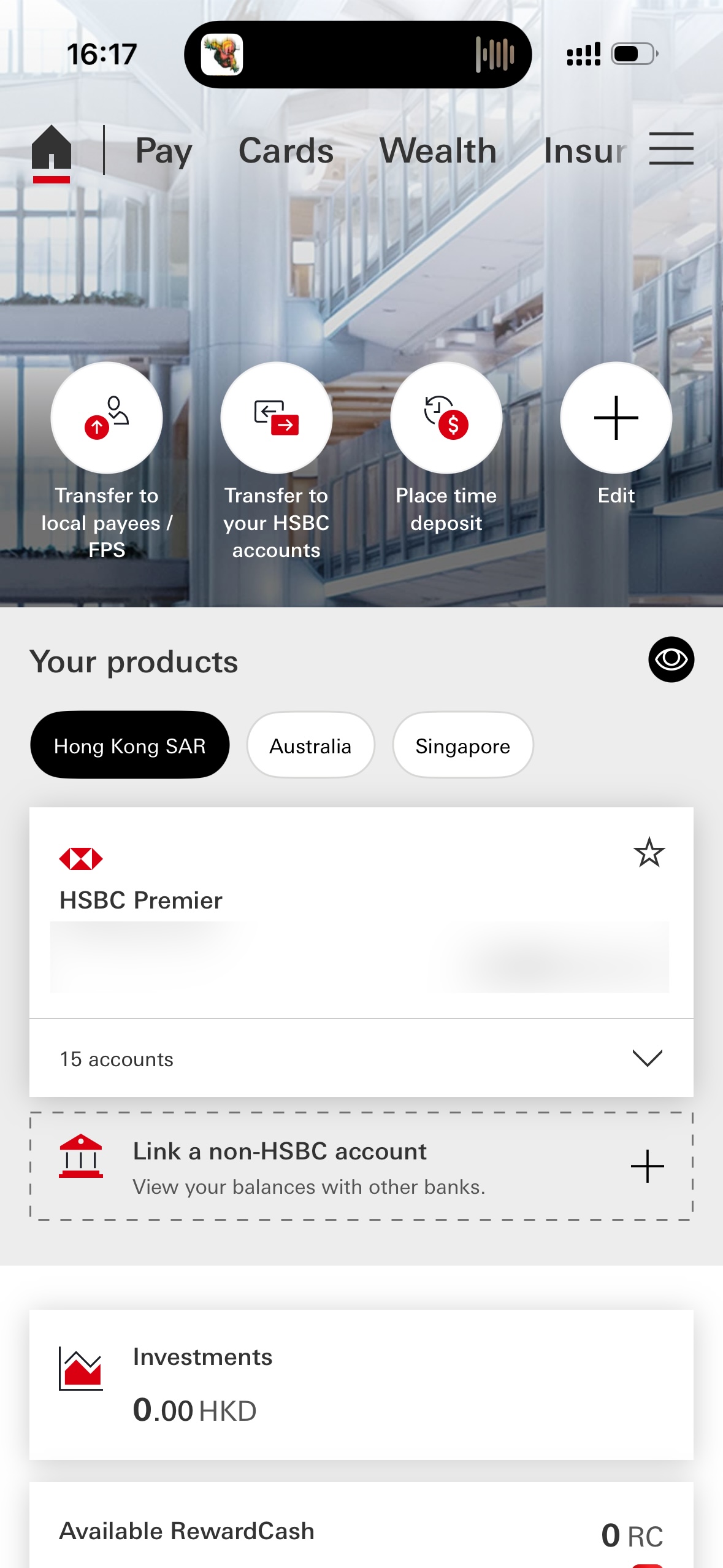Switch to the Pay tab
The width and height of the screenshot is (723, 1568).
(164, 151)
